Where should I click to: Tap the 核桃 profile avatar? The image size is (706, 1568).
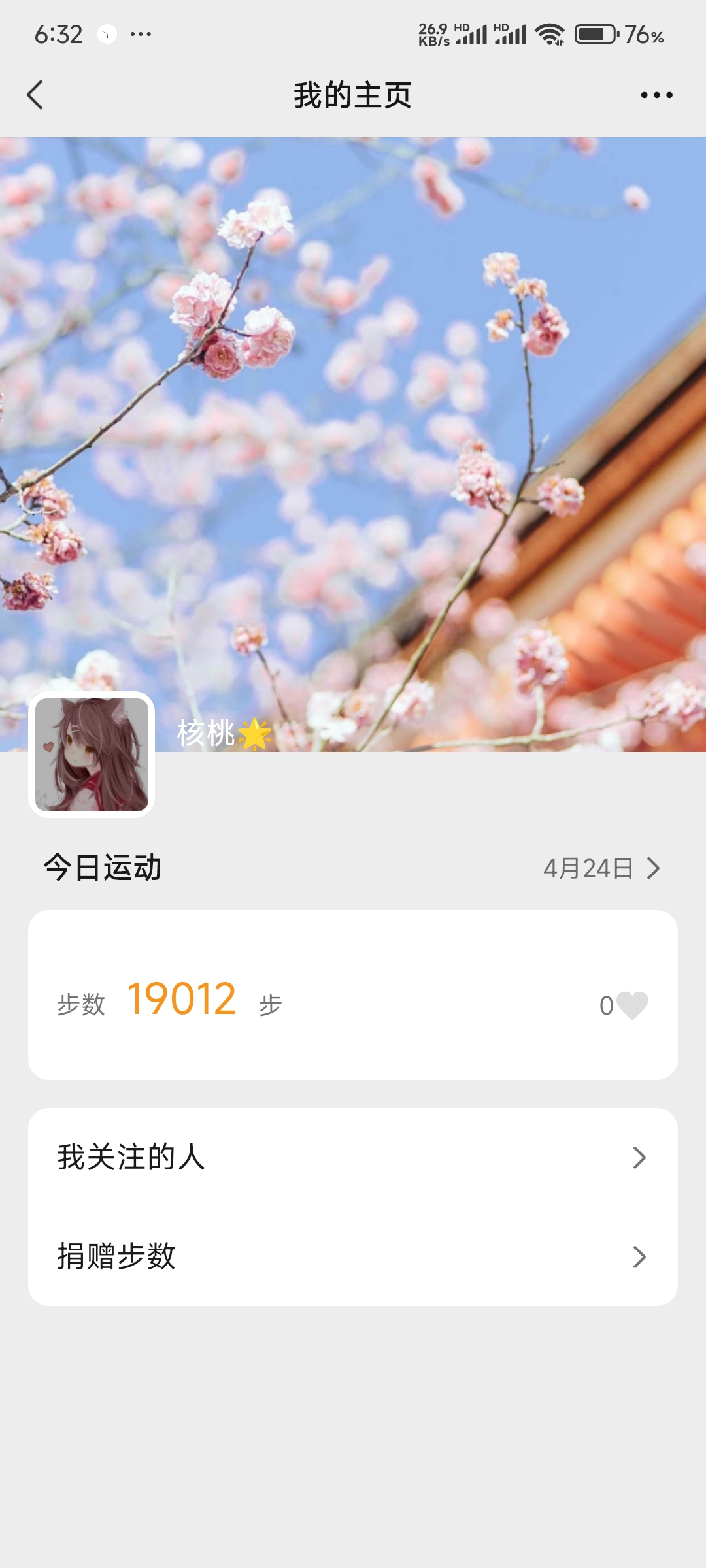click(x=92, y=755)
